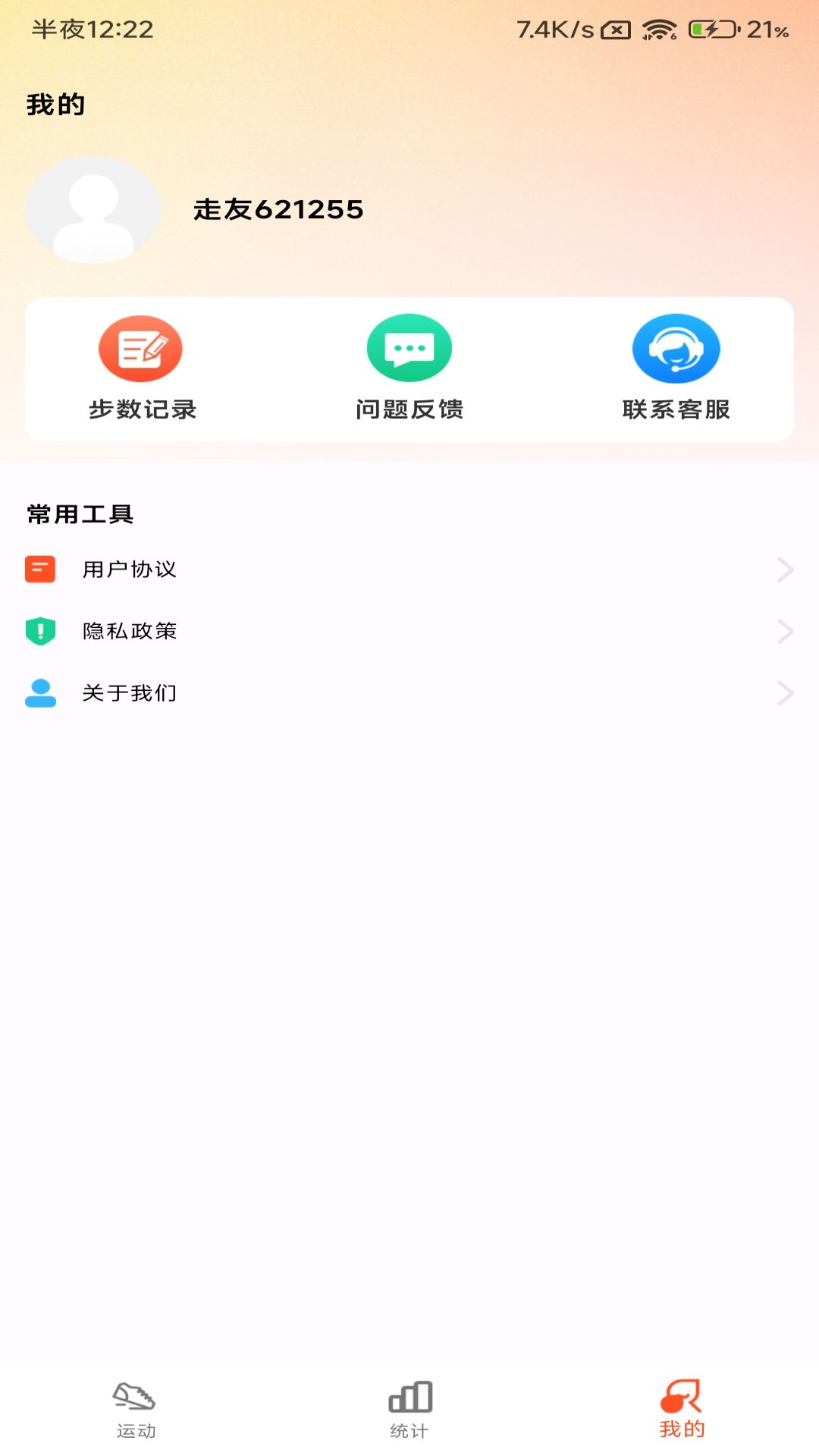Expand the 关于我们 row chevron
Viewport: 819px width, 1456px height.
[784, 692]
